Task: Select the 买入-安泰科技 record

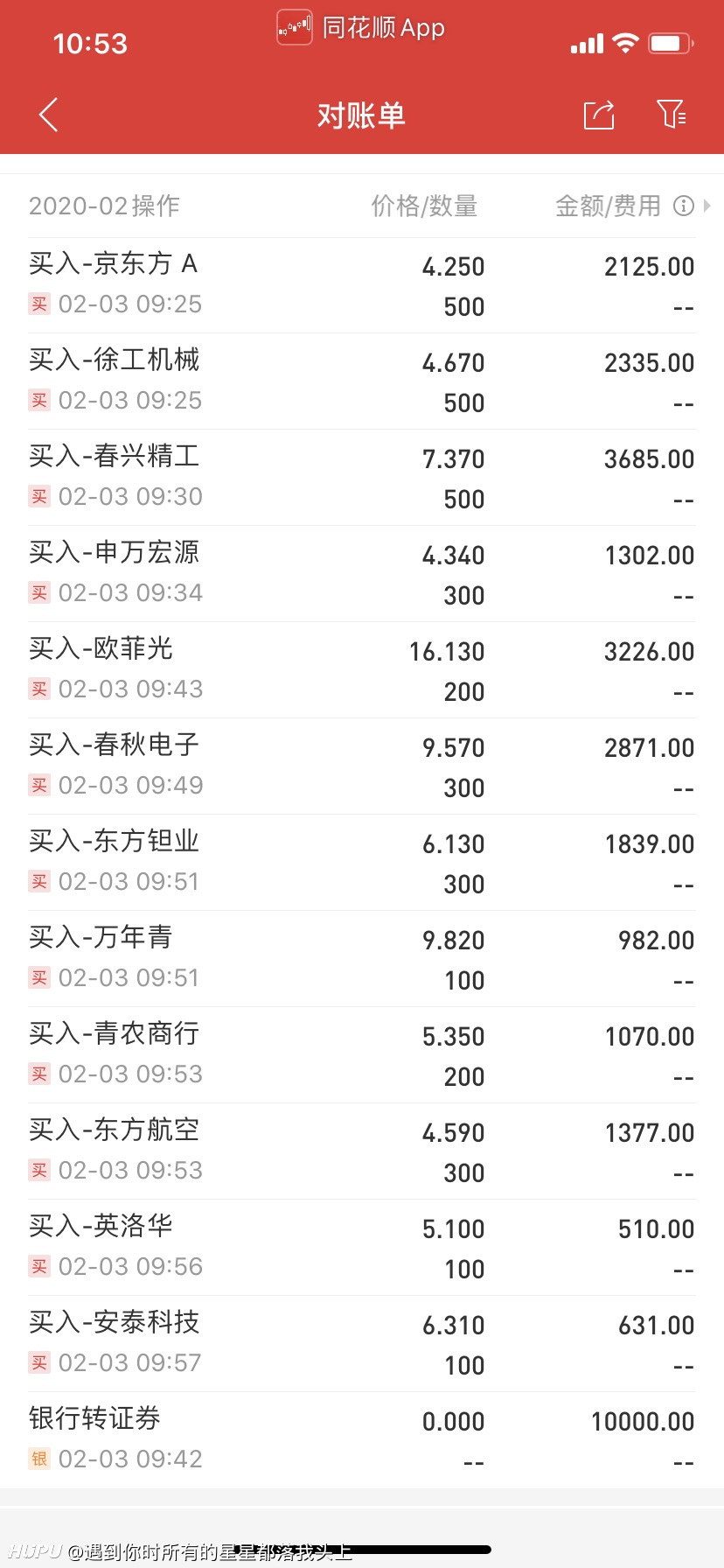Action: pos(362,1344)
